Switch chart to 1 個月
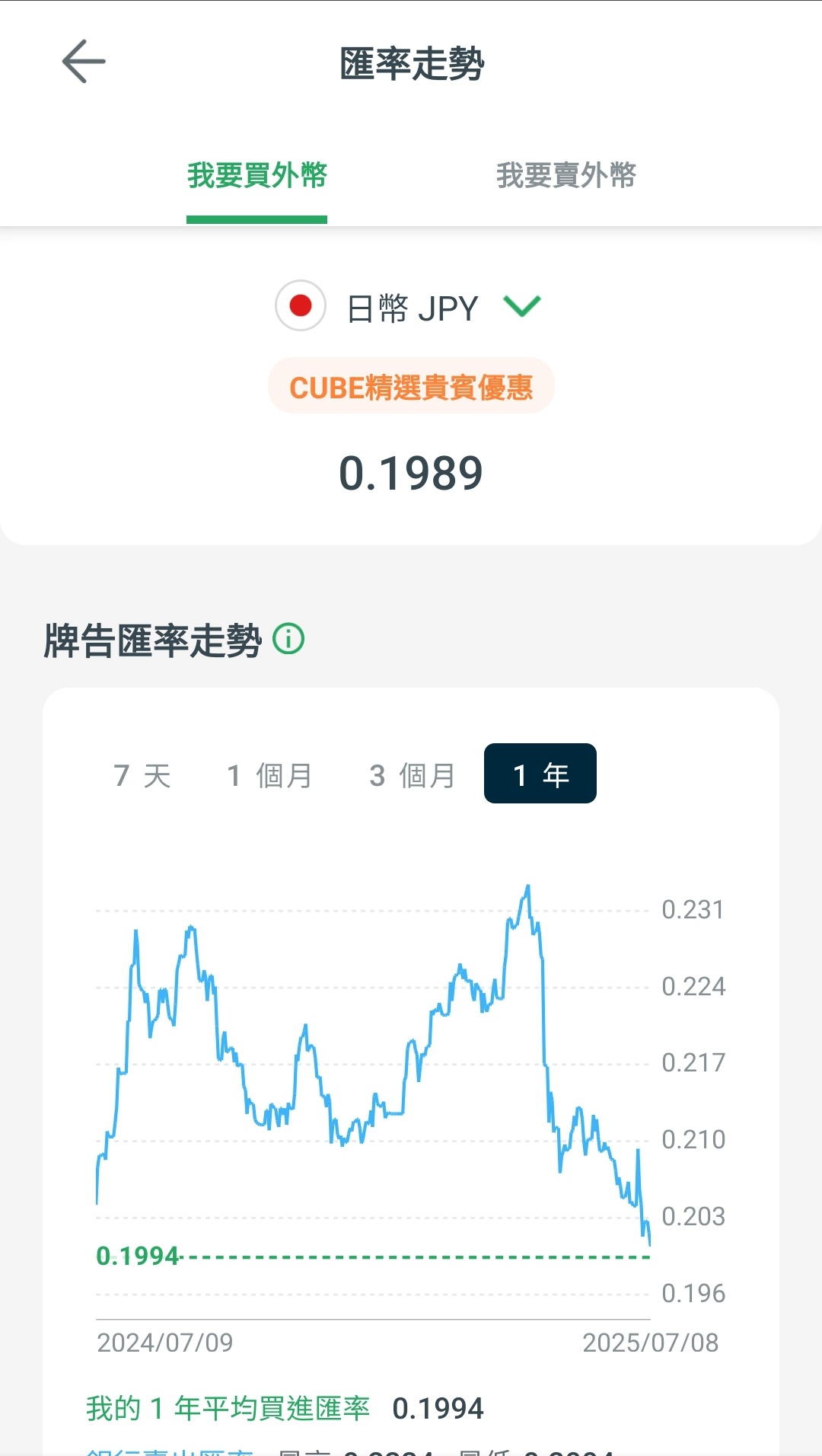Screen dimensions: 822x1456 pos(269,775)
